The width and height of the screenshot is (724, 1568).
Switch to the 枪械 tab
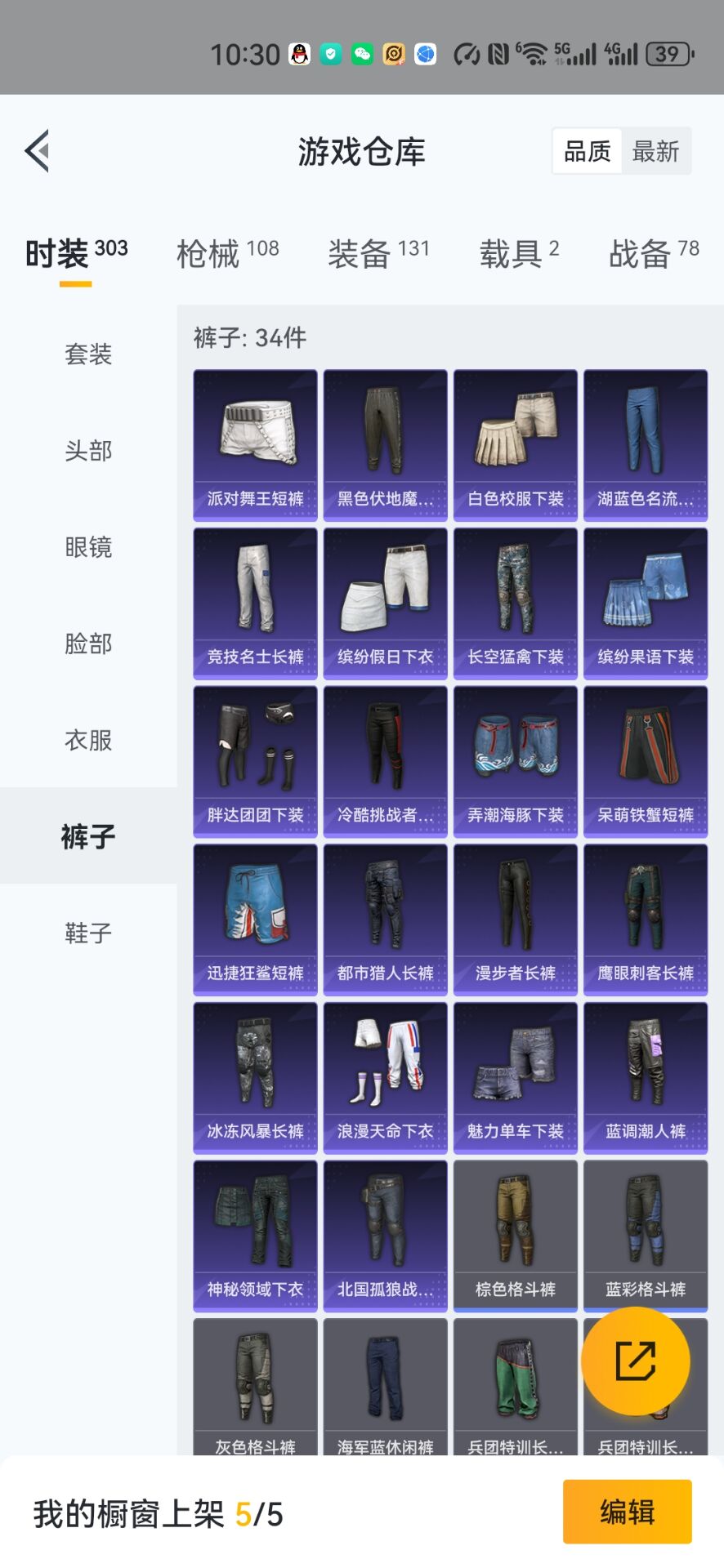(x=227, y=253)
